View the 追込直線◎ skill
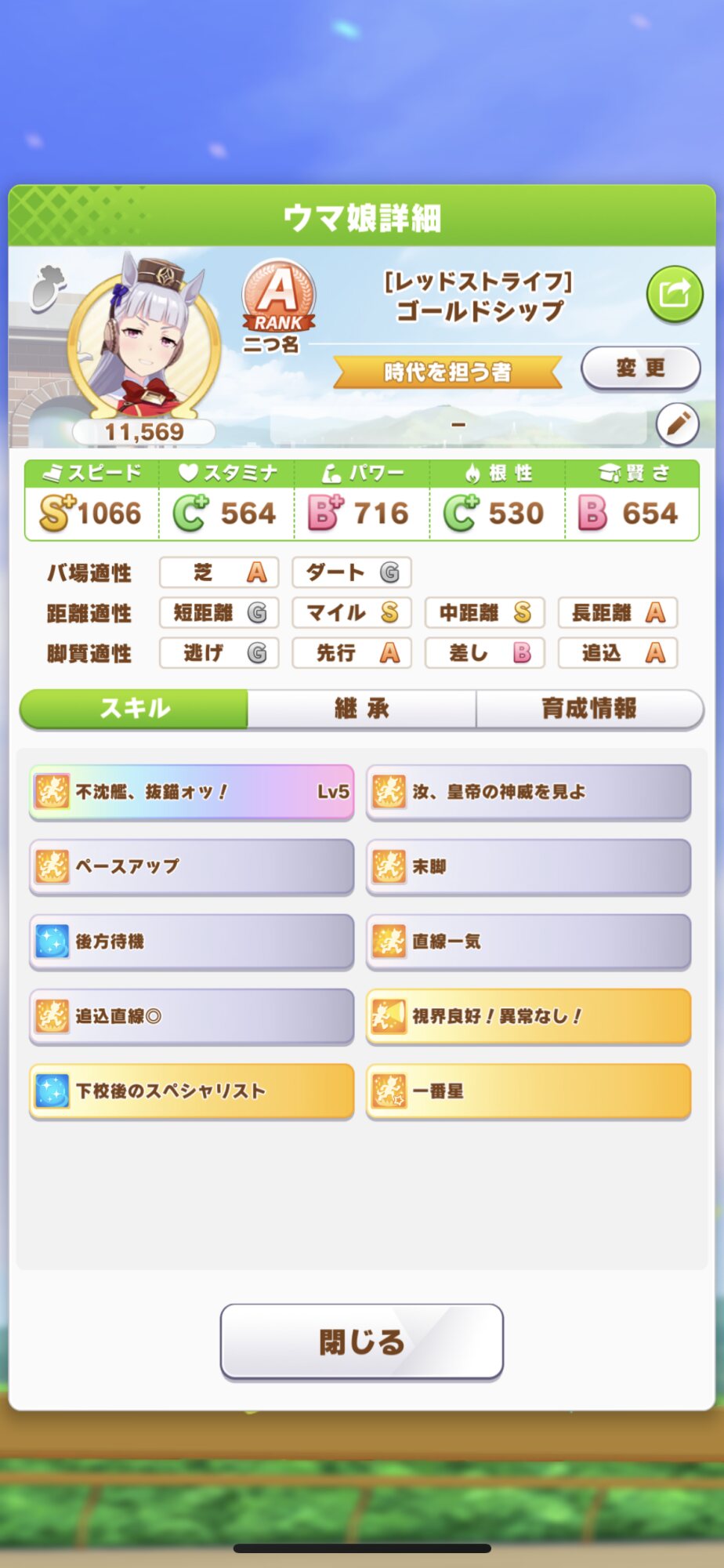The width and height of the screenshot is (724, 1568). click(x=192, y=1016)
